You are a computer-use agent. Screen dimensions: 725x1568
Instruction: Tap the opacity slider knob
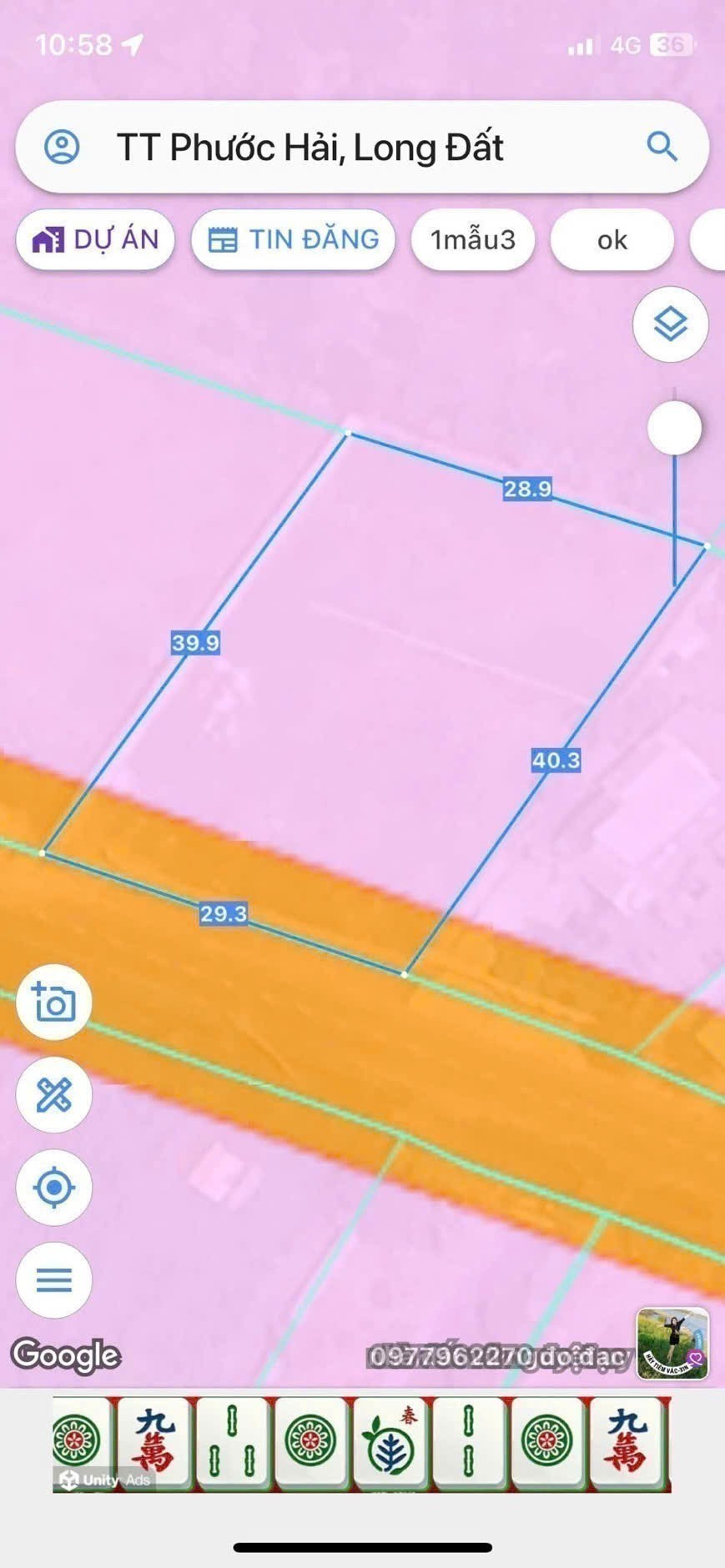coord(674,428)
